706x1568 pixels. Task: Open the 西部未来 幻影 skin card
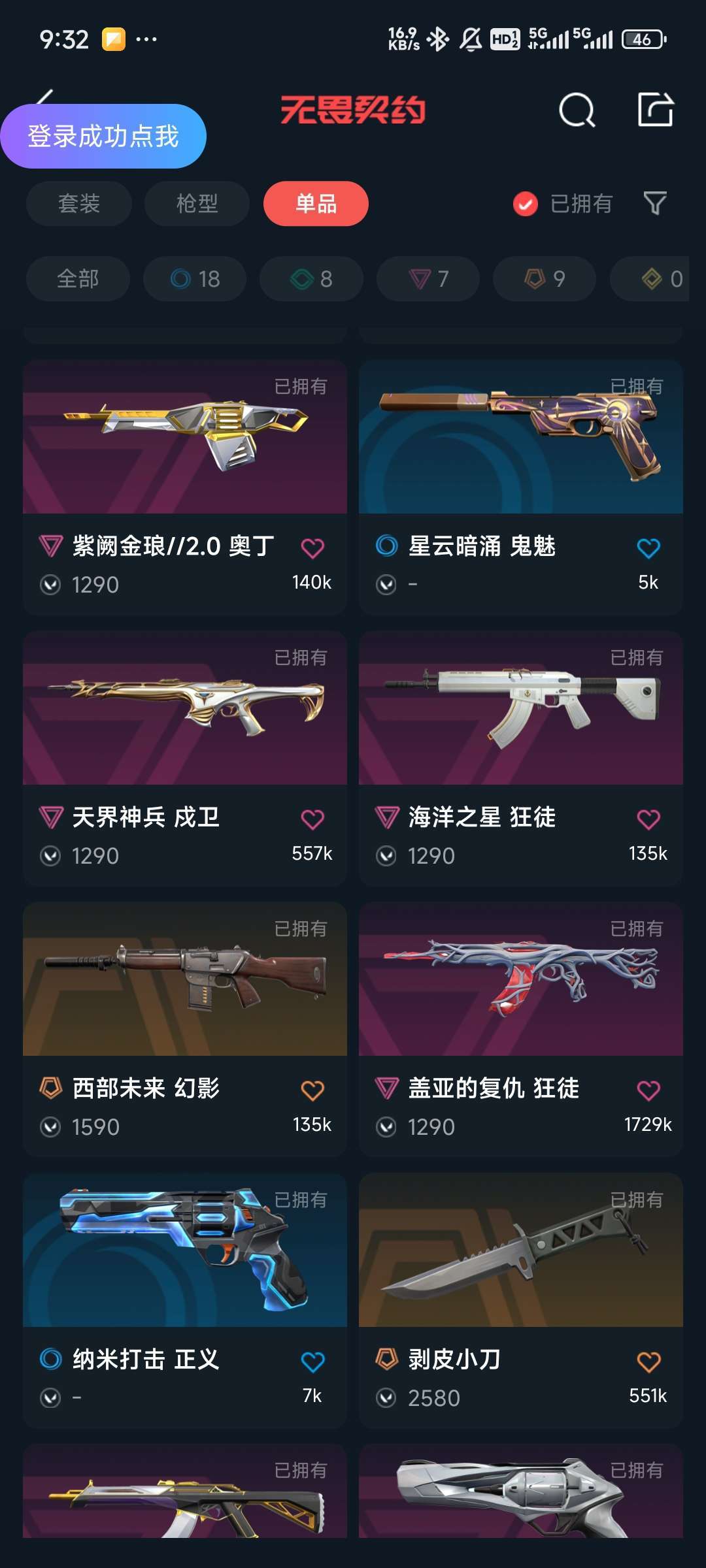click(x=185, y=1029)
